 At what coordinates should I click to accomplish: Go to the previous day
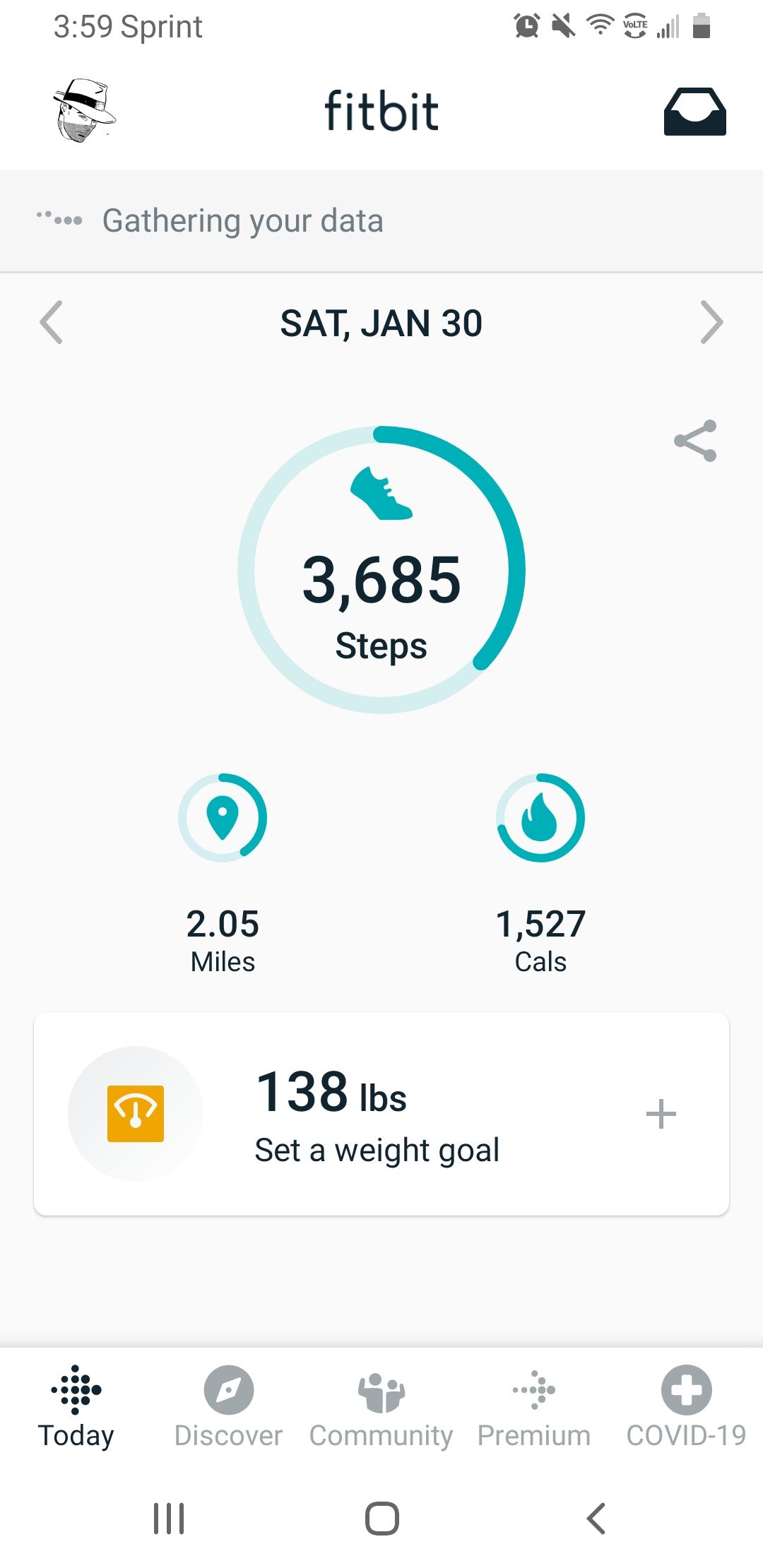(x=52, y=323)
